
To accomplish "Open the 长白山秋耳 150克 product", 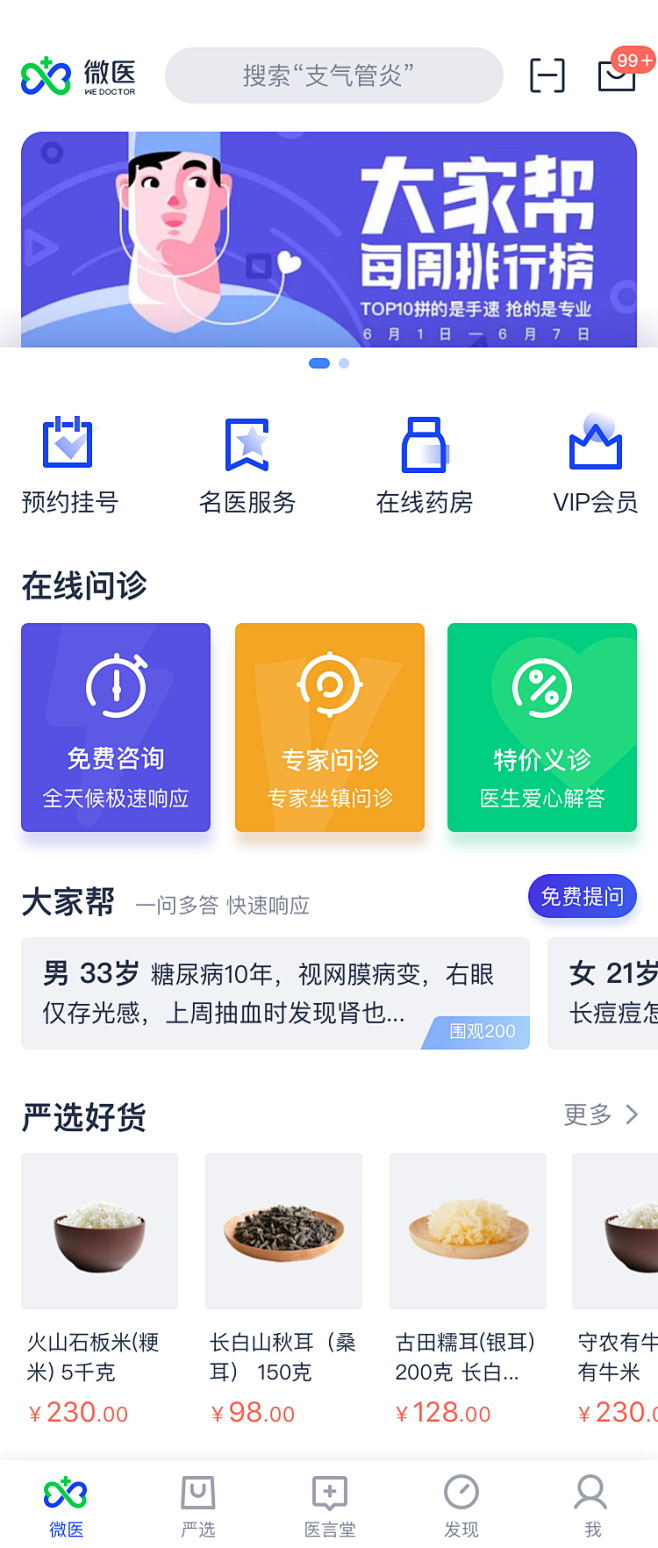I will click(283, 1290).
